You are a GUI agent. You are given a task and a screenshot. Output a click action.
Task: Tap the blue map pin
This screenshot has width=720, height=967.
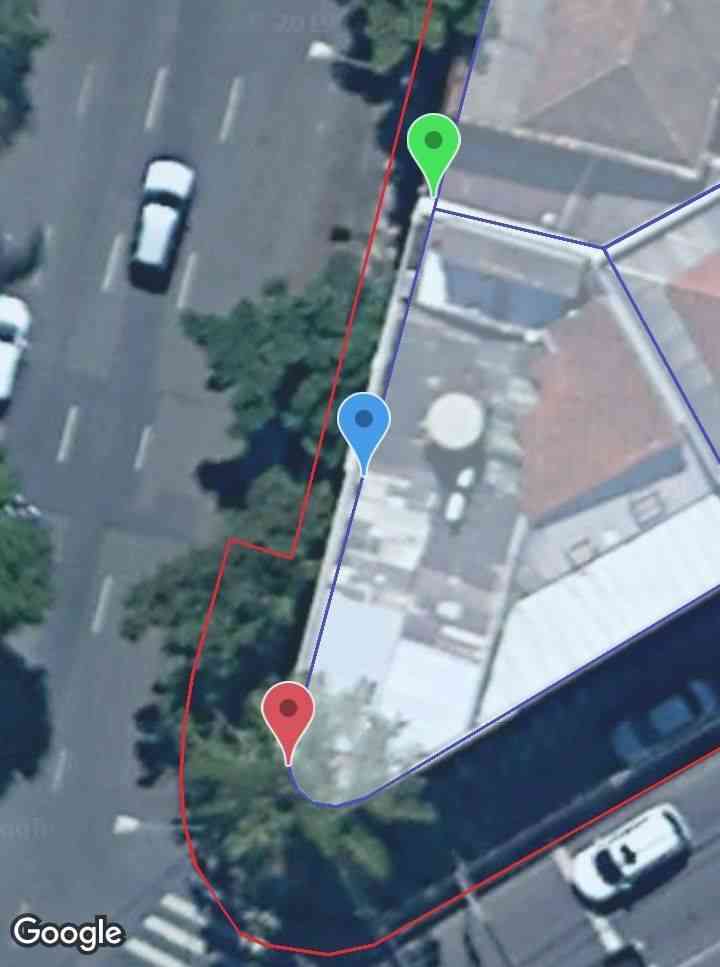pyautogui.click(x=363, y=424)
